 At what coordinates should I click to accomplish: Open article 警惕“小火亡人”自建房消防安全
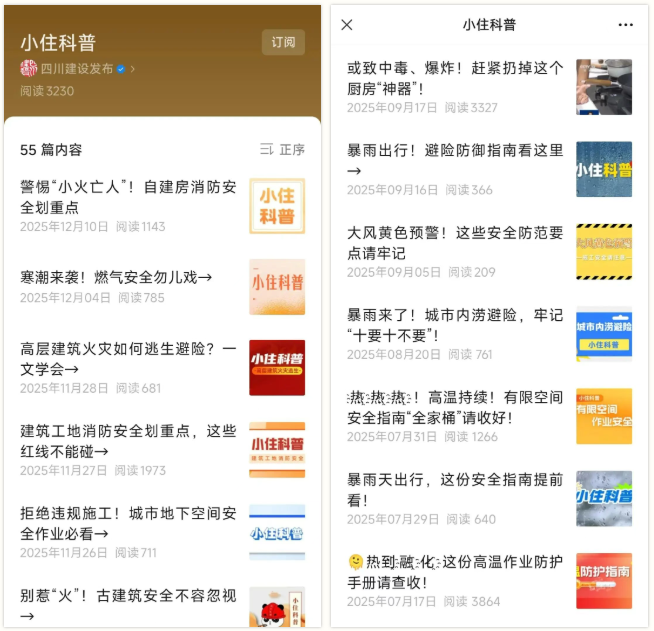[129, 197]
